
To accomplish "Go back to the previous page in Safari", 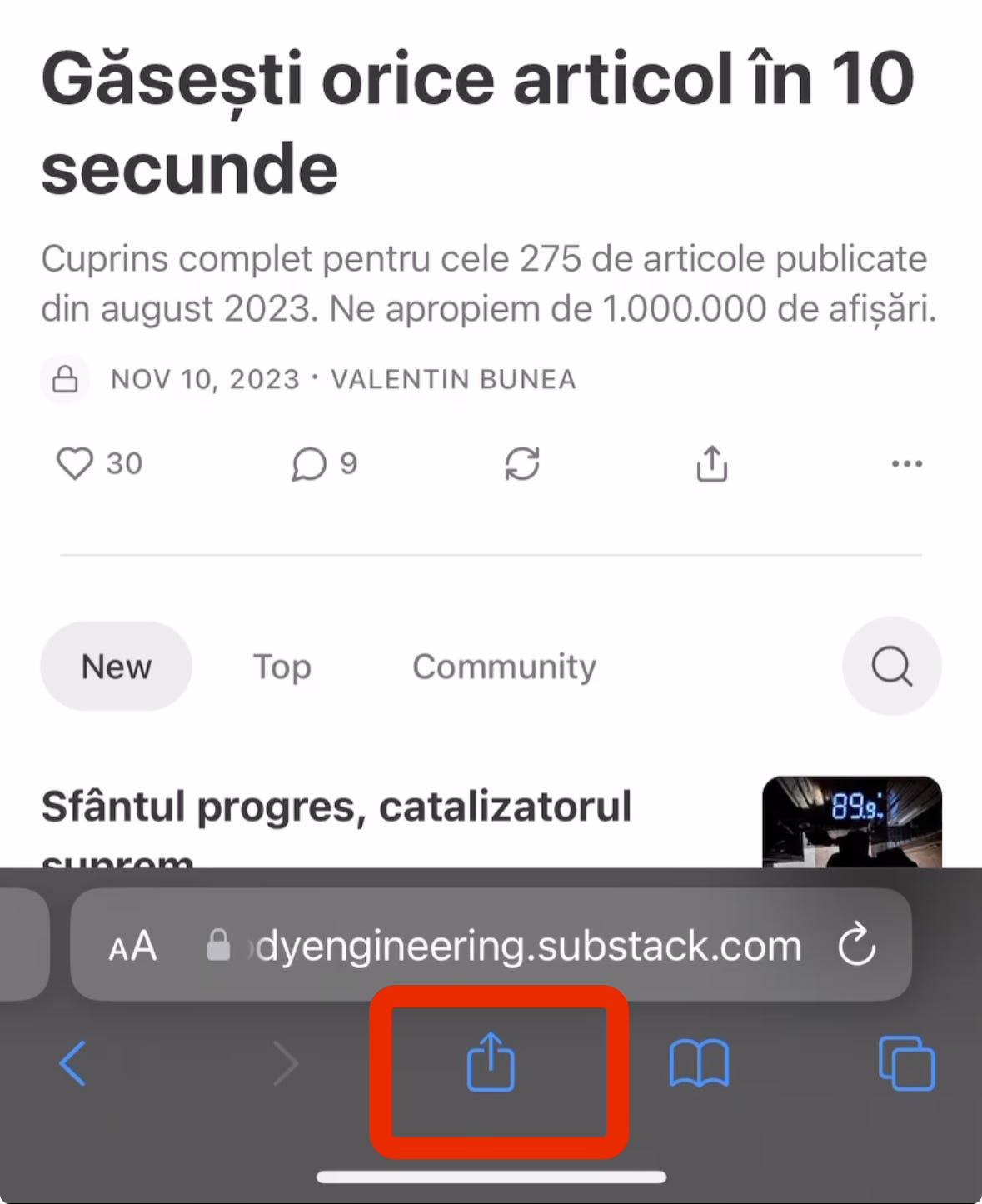I will click(x=72, y=1063).
